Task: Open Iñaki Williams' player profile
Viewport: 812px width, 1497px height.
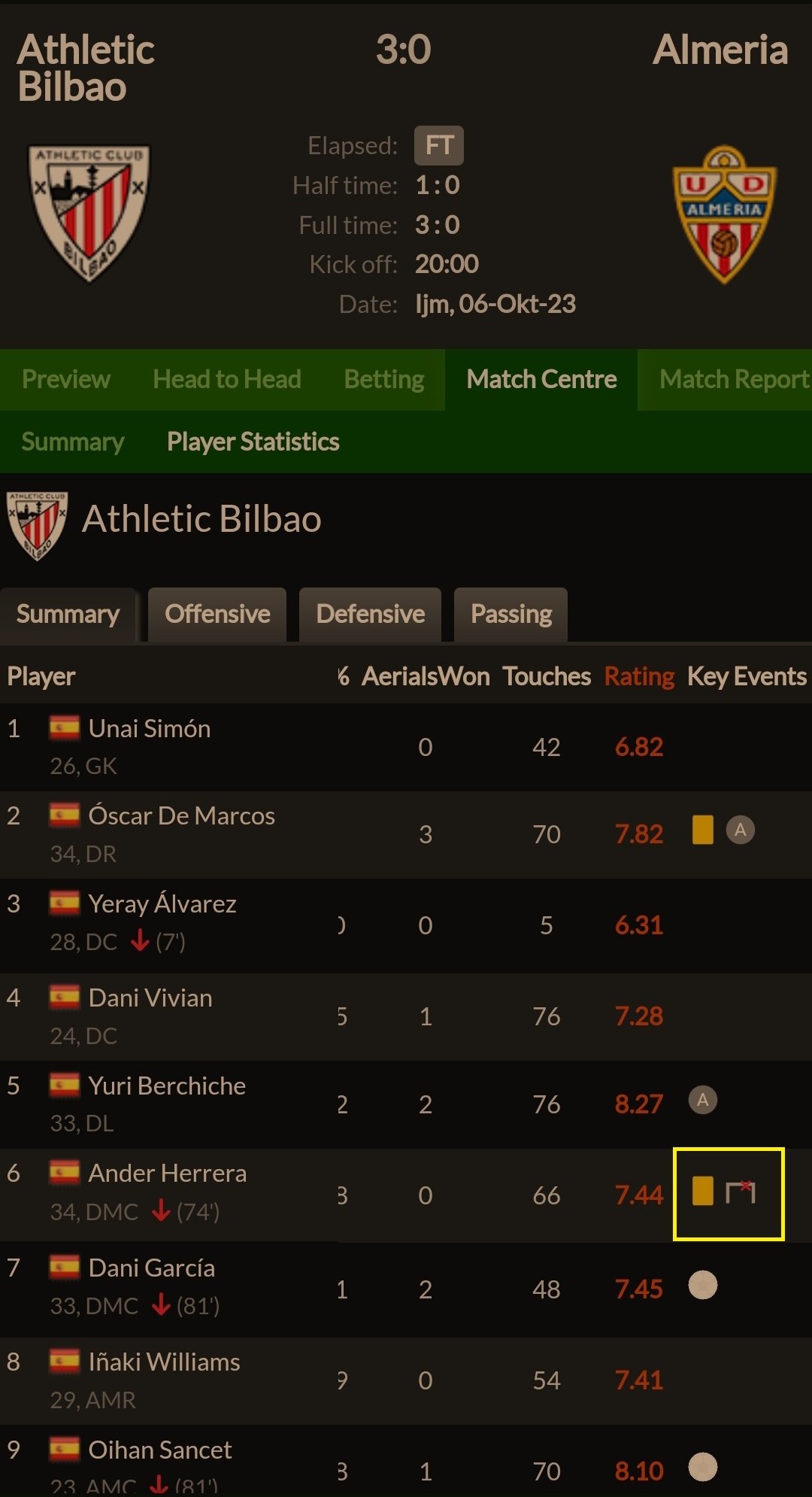Action: coord(164,1362)
